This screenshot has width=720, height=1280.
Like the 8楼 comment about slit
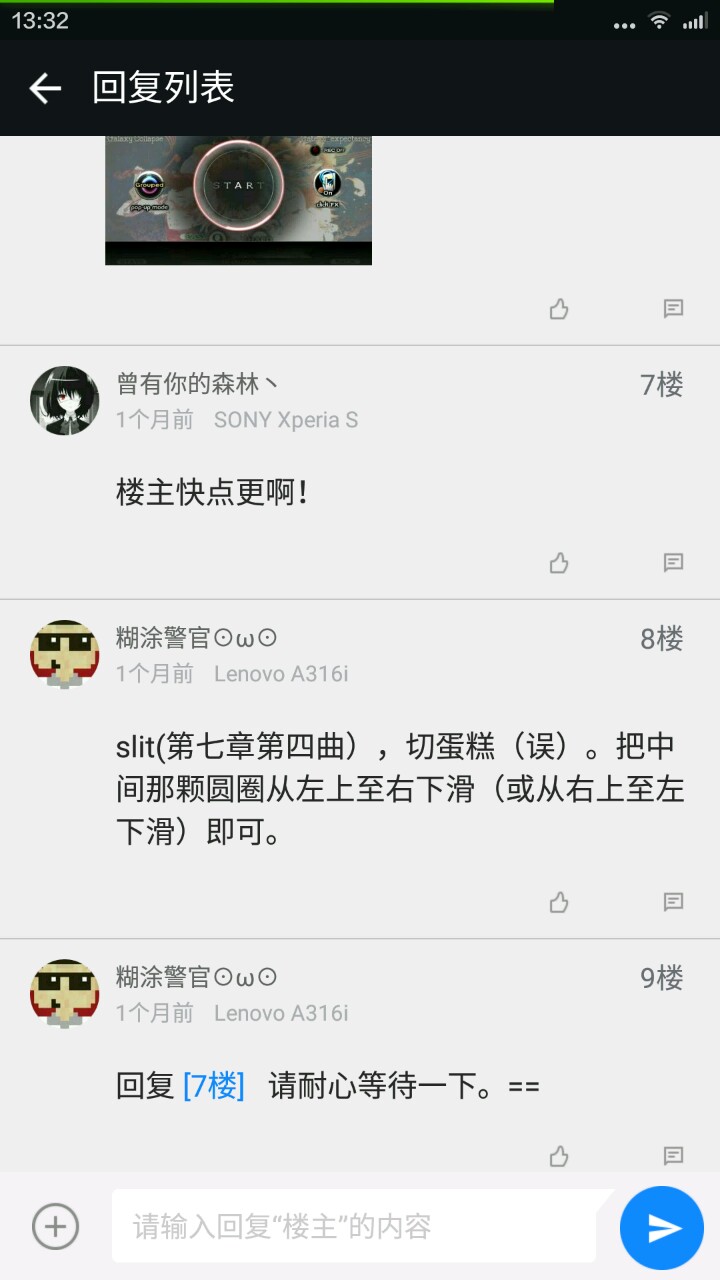click(x=559, y=902)
